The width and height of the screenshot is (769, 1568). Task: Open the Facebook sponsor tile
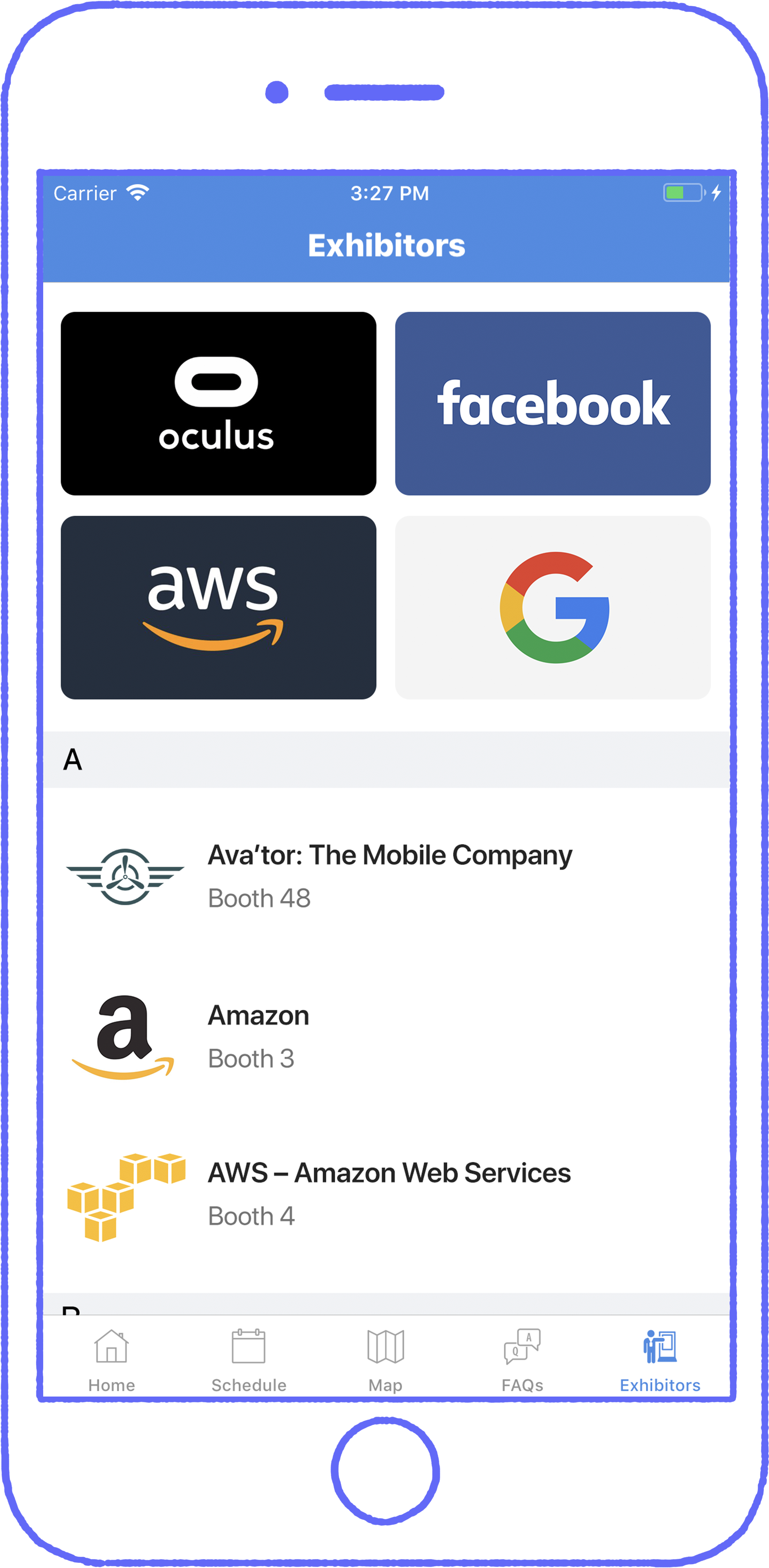552,403
